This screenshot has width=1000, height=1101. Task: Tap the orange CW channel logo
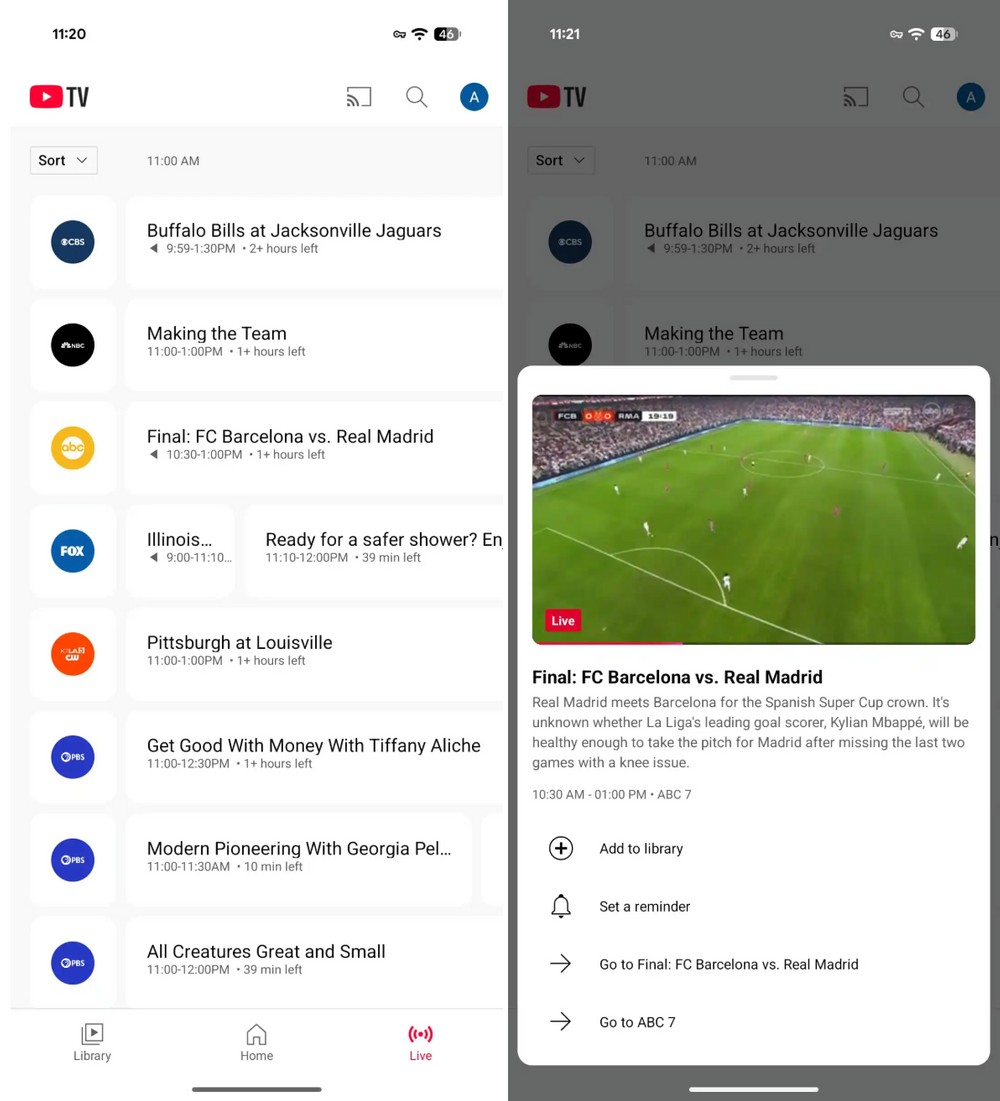(73, 654)
